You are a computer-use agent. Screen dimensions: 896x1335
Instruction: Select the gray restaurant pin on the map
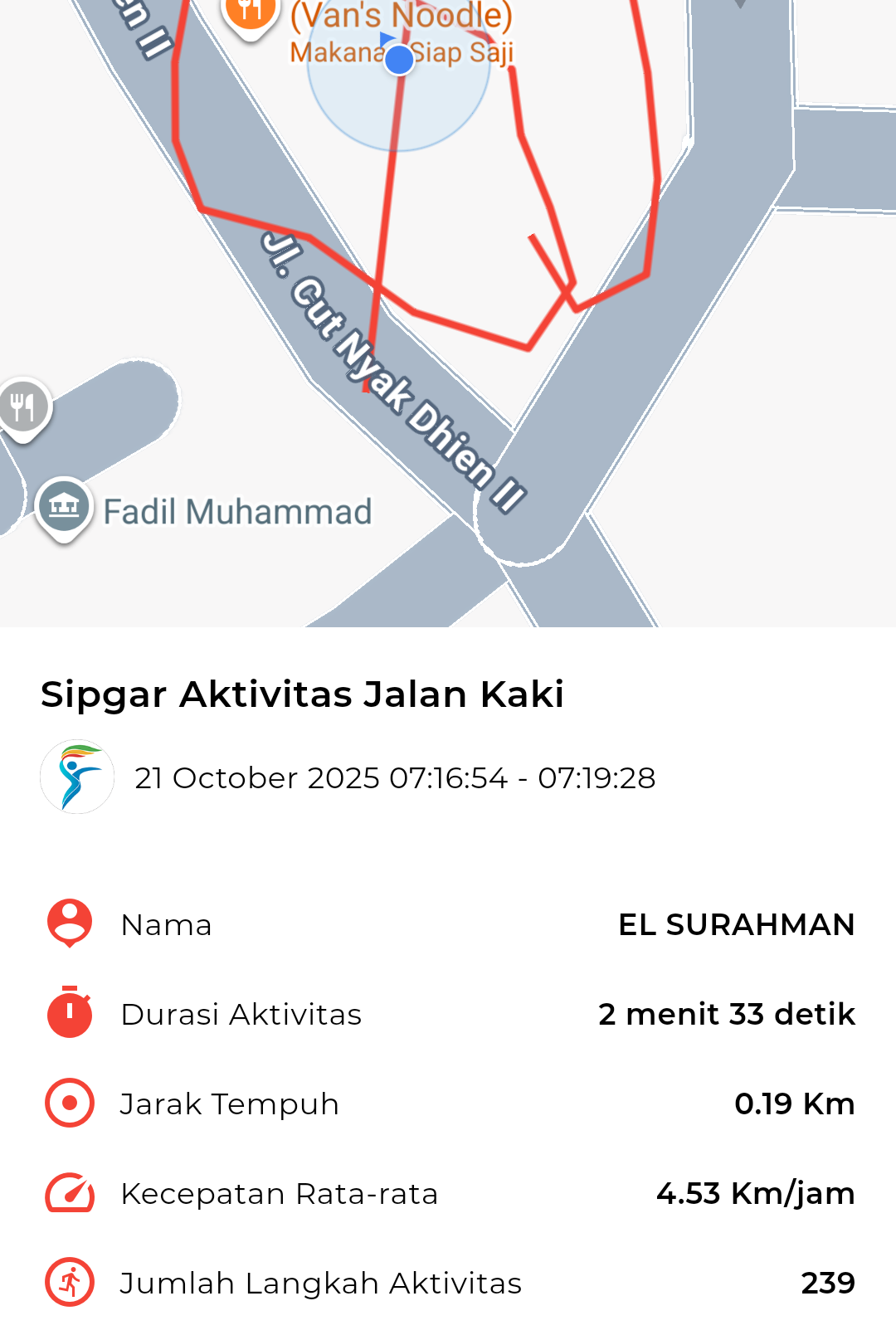coord(24,407)
